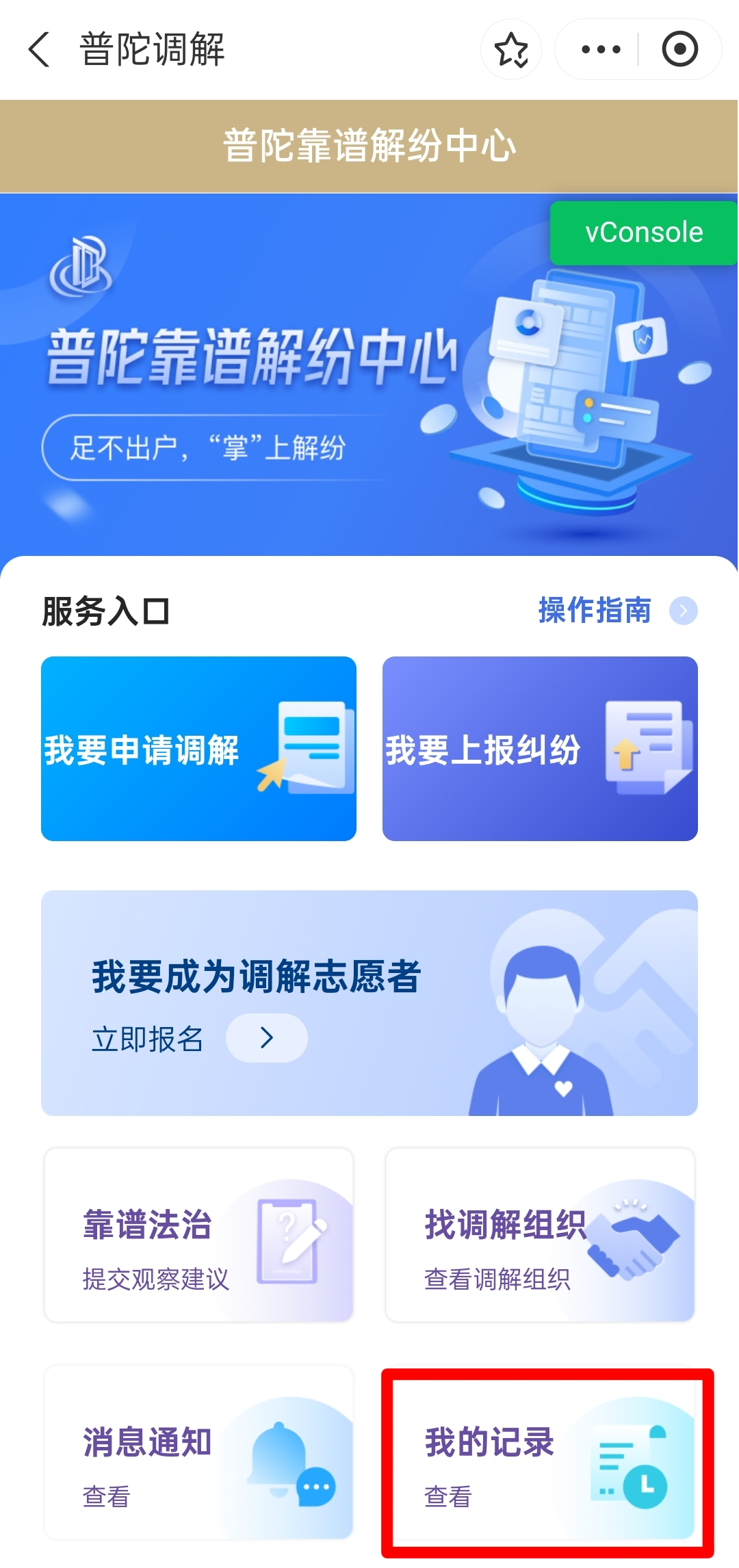The width and height of the screenshot is (739, 1568).
Task: Choose 我要上报纠纷 card
Action: [x=540, y=749]
